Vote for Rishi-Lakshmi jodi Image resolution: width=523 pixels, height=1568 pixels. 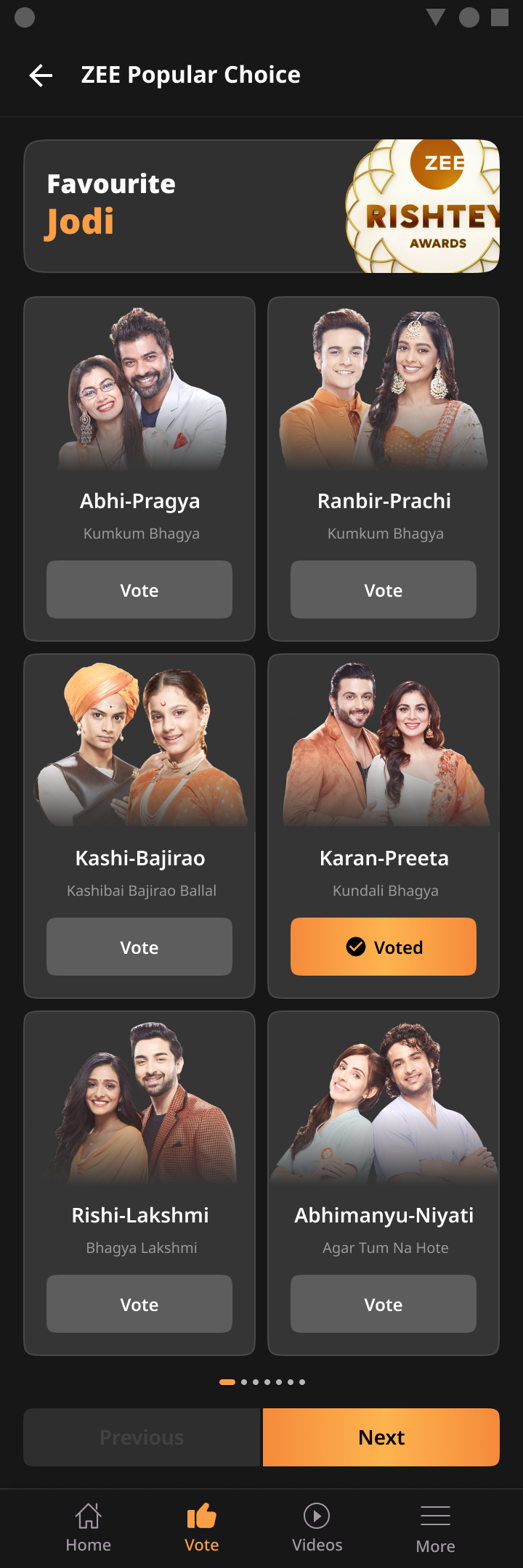[x=139, y=1304]
